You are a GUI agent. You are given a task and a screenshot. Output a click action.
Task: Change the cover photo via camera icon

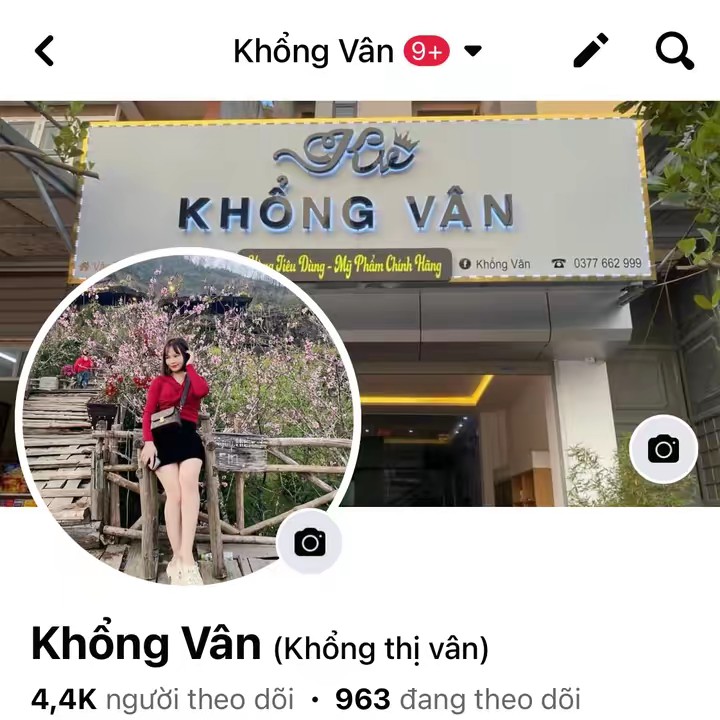pos(663,449)
